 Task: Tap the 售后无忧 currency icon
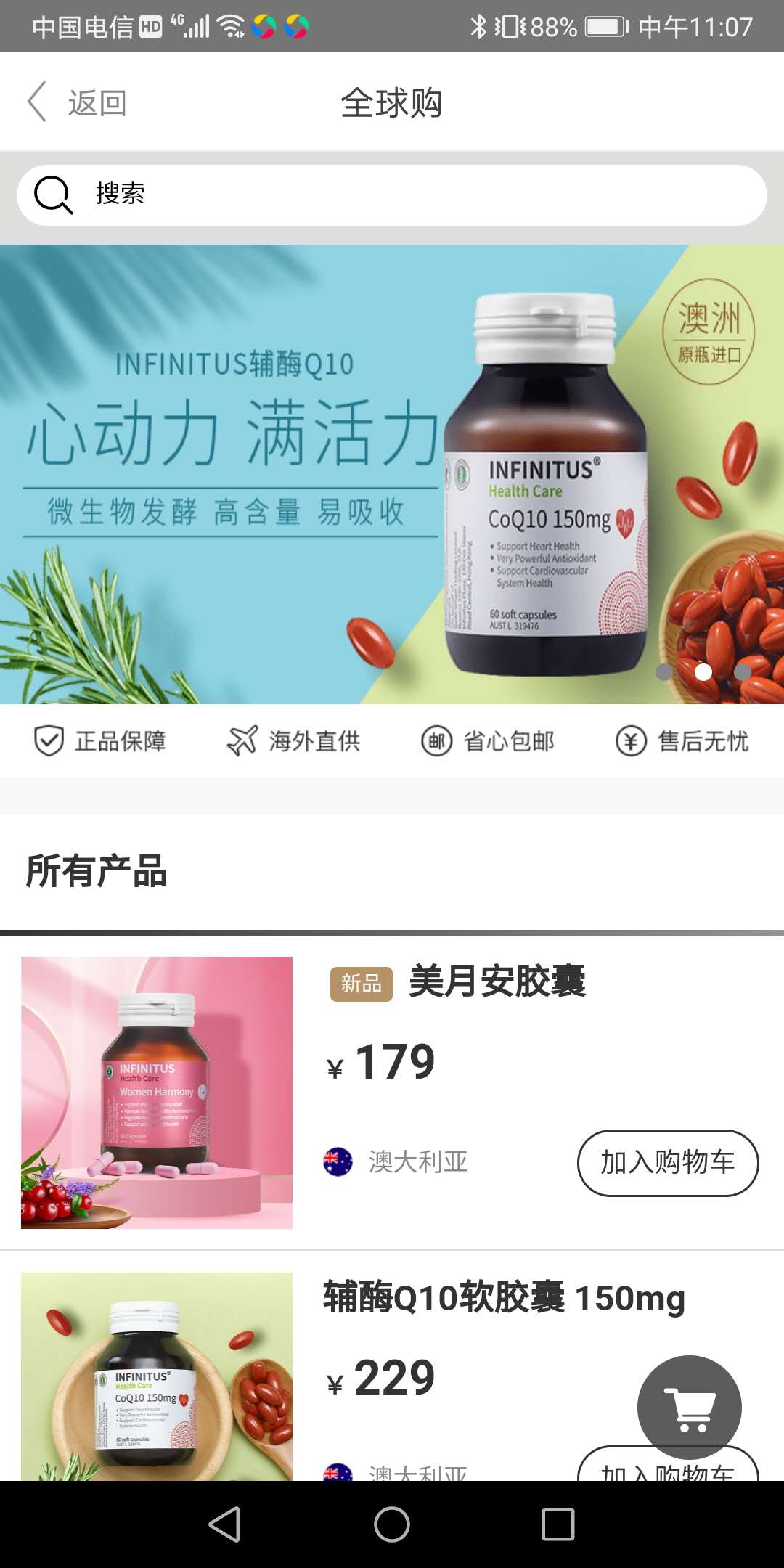tap(630, 741)
